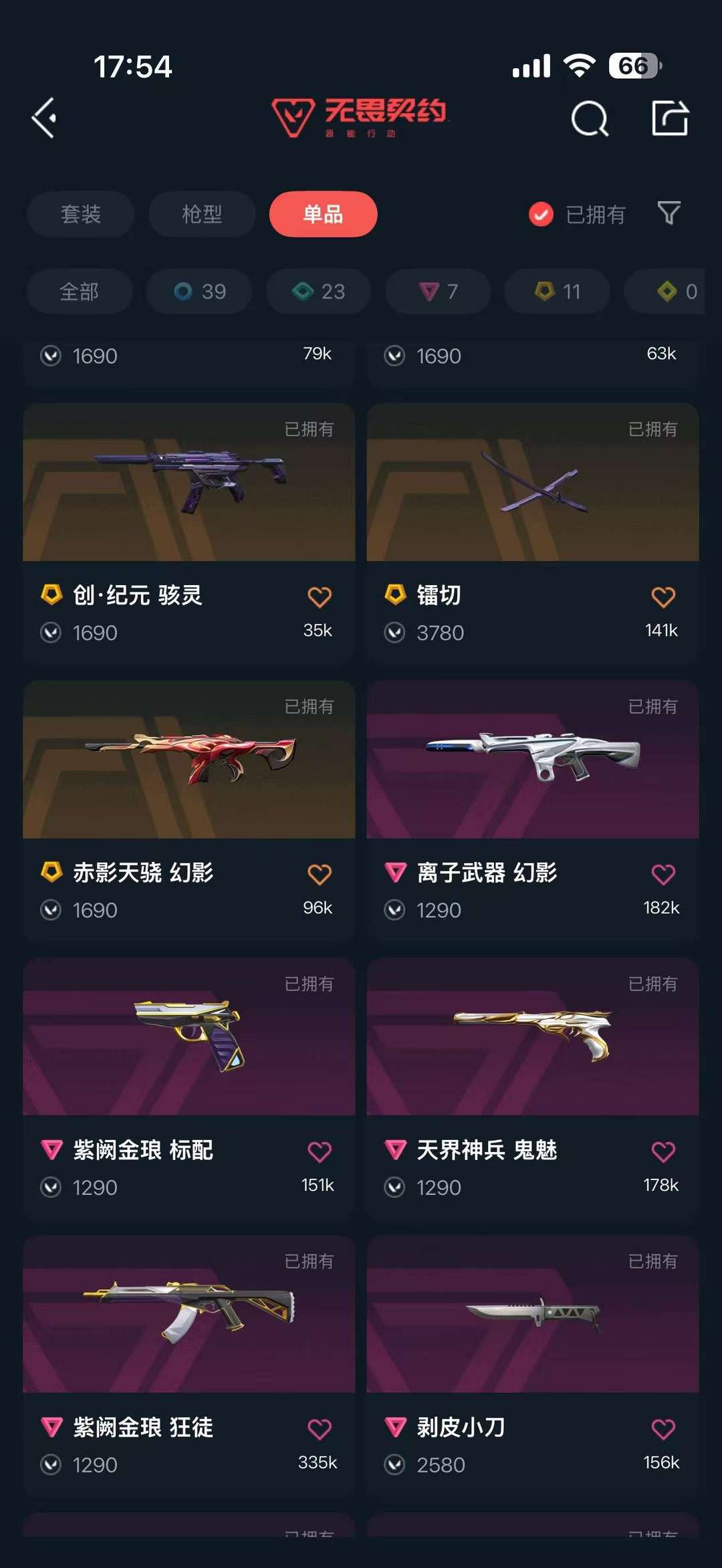Filter by the pink tier chip showing 7

click(x=438, y=292)
